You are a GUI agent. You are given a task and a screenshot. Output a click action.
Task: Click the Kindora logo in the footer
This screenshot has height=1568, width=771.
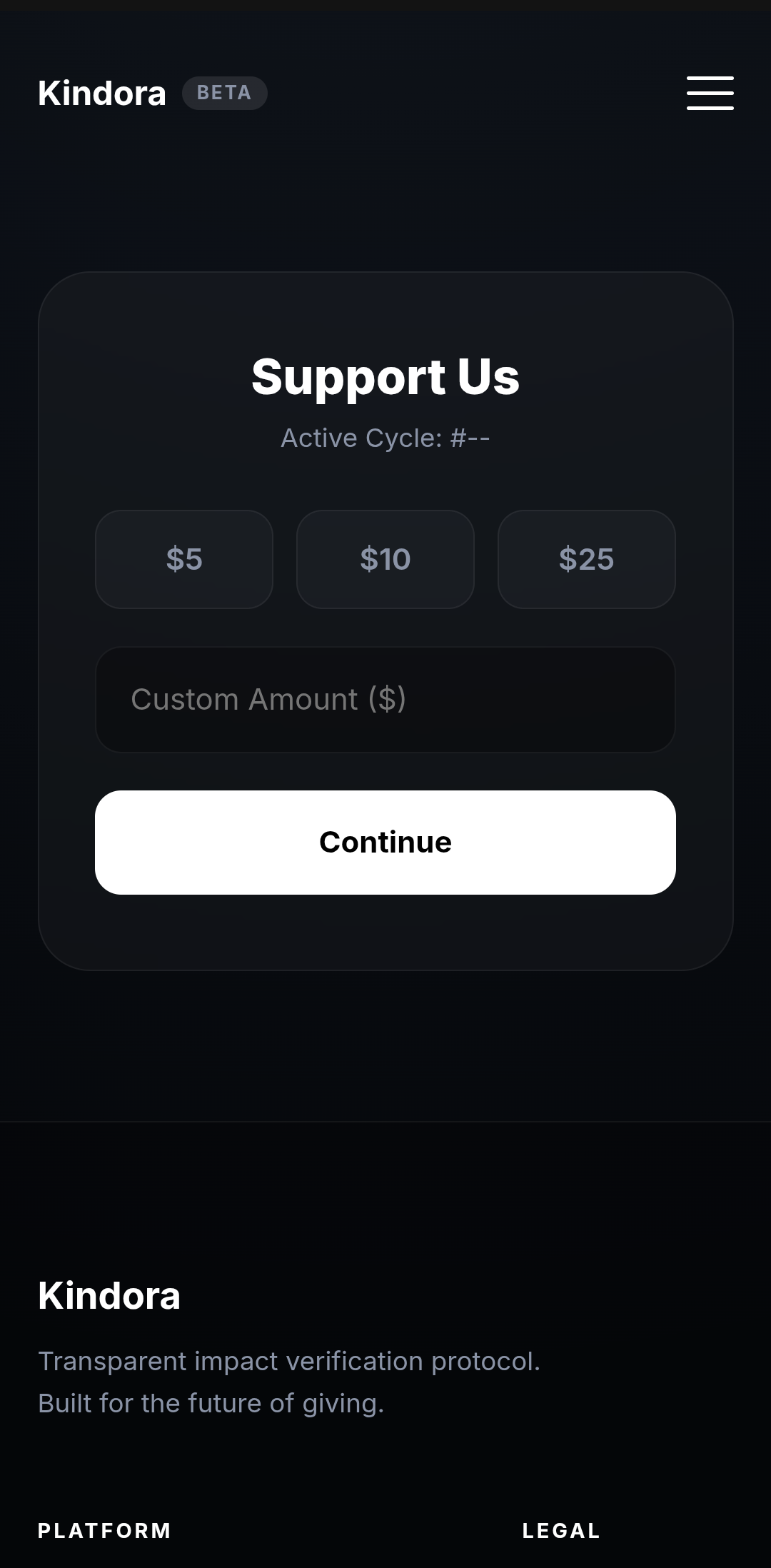point(109,1295)
